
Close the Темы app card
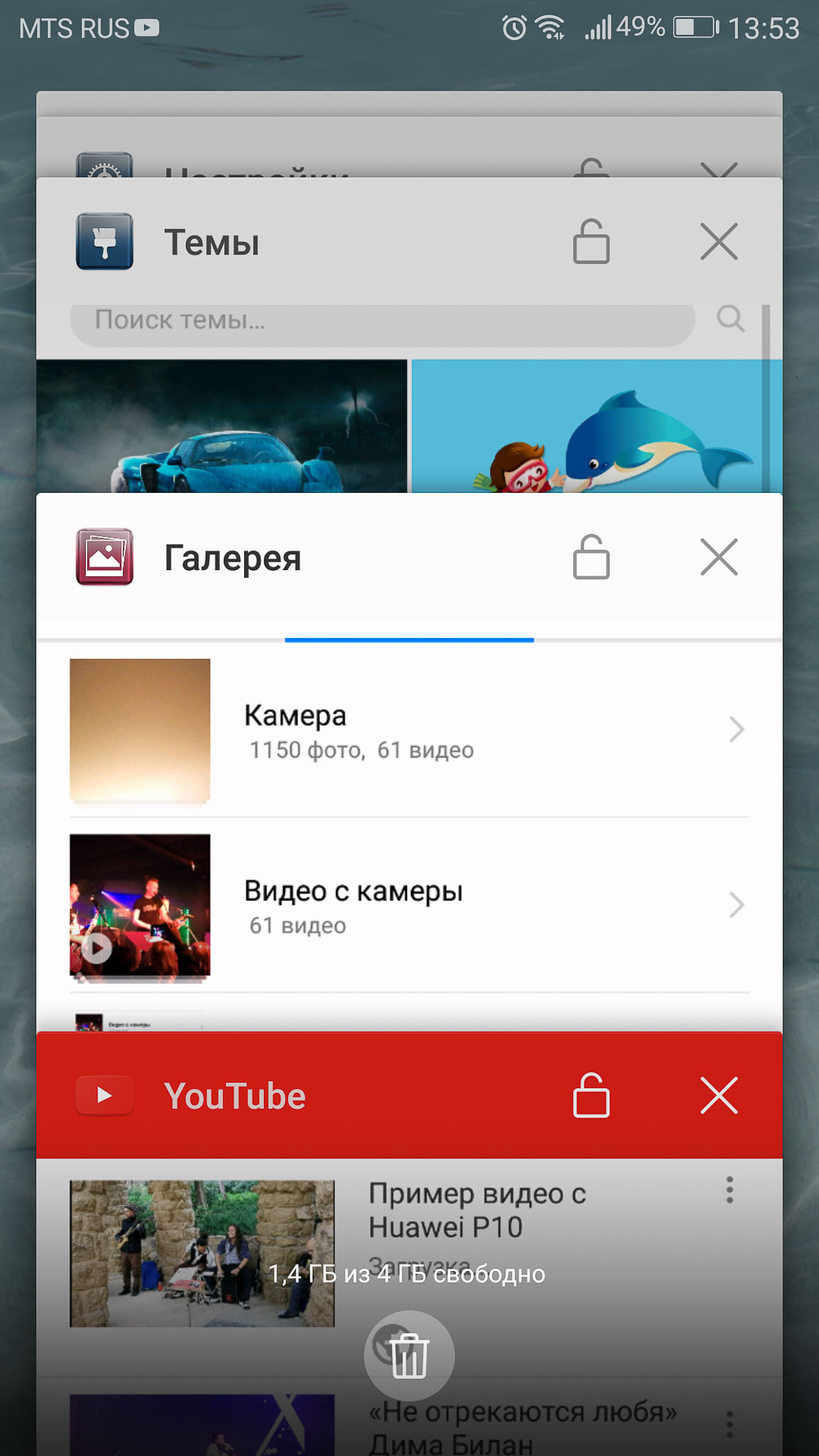pos(719,242)
